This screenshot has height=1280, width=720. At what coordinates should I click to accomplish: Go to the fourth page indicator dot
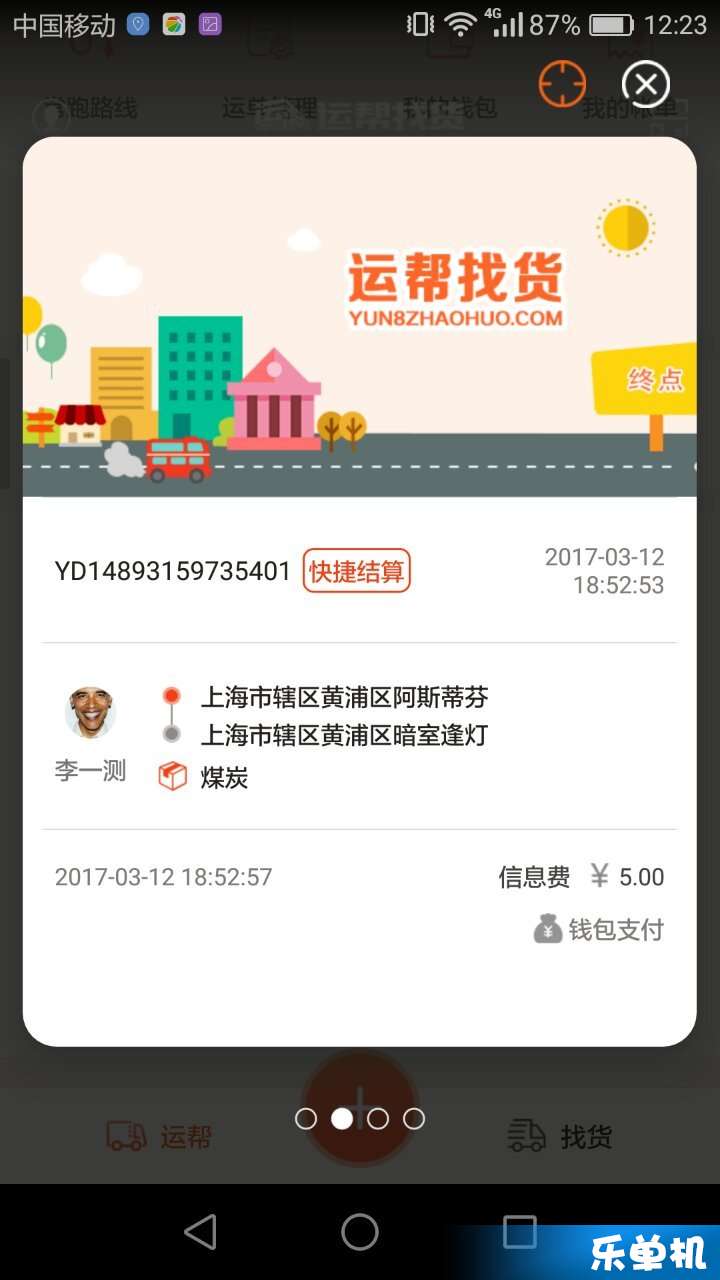pyautogui.click(x=414, y=1118)
